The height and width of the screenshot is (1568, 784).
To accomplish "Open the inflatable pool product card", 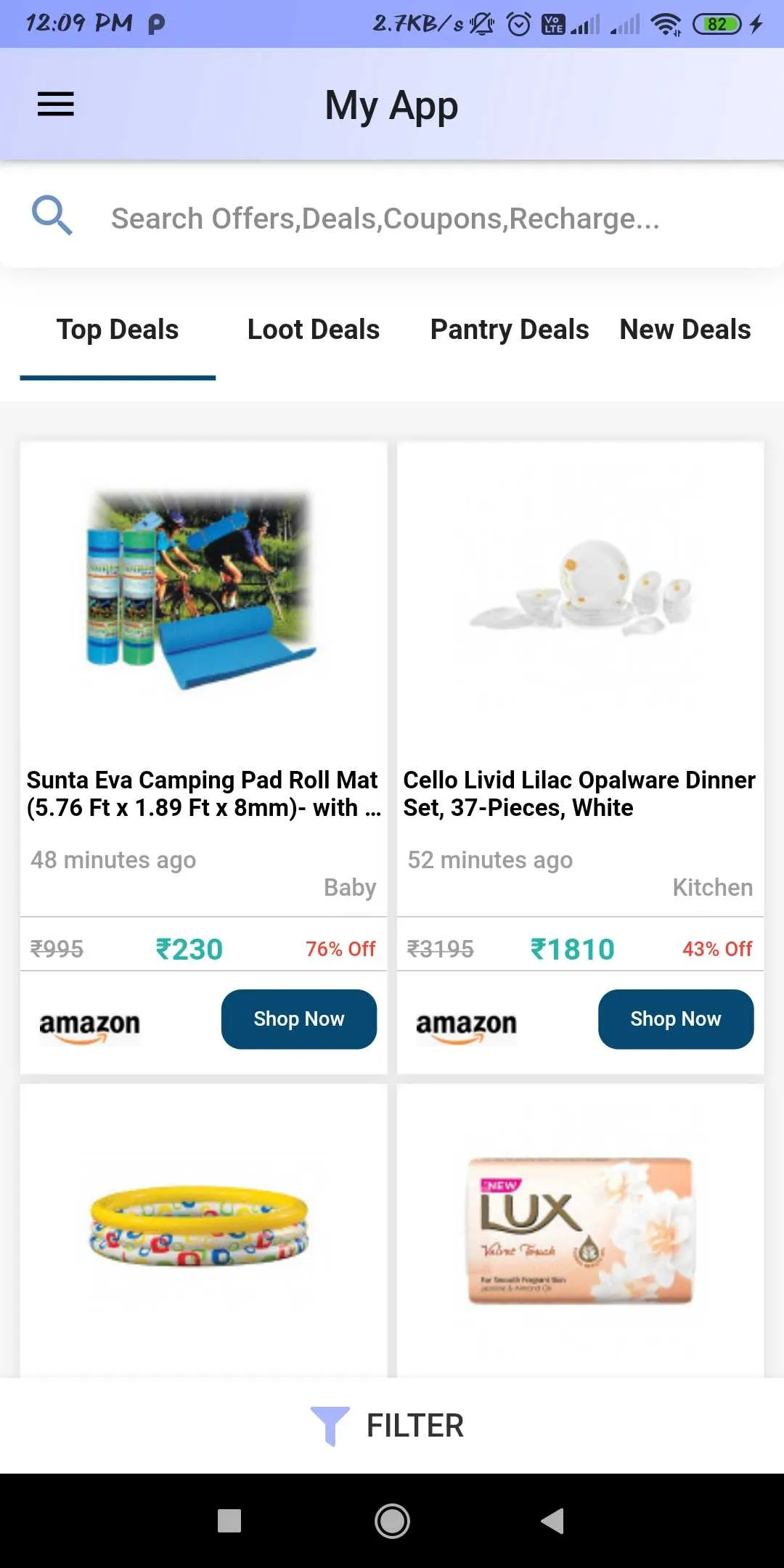I will coord(203,1227).
